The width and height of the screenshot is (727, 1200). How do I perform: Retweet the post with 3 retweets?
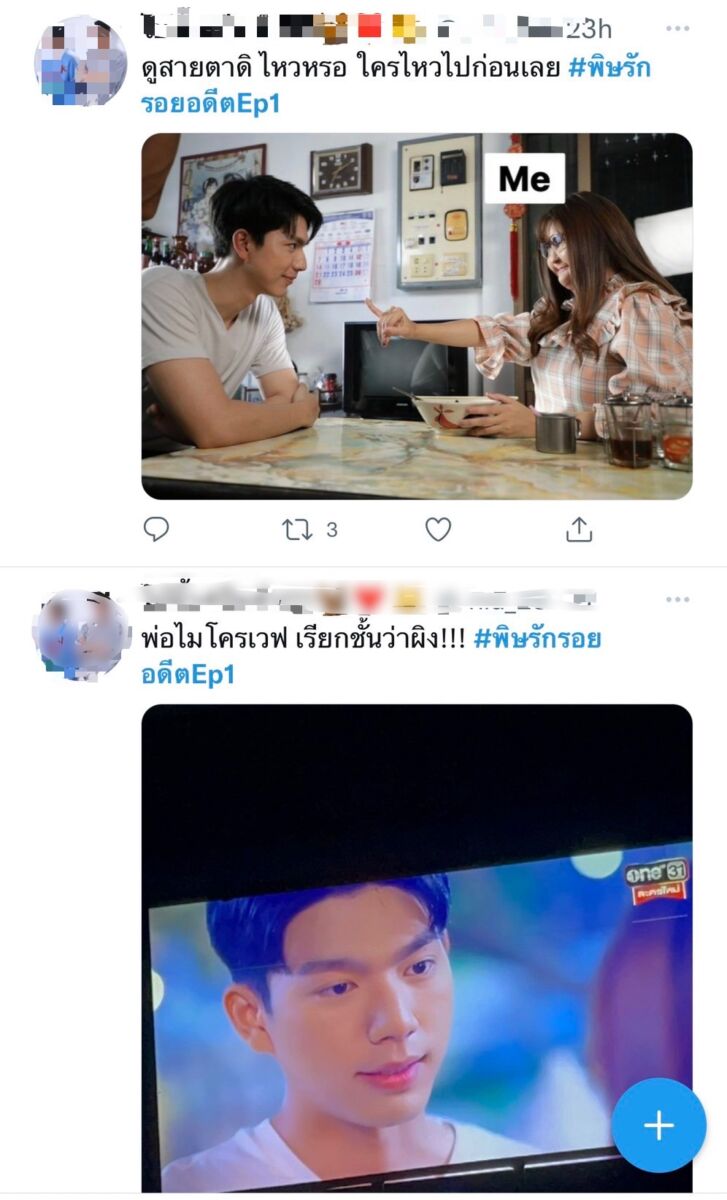298,529
